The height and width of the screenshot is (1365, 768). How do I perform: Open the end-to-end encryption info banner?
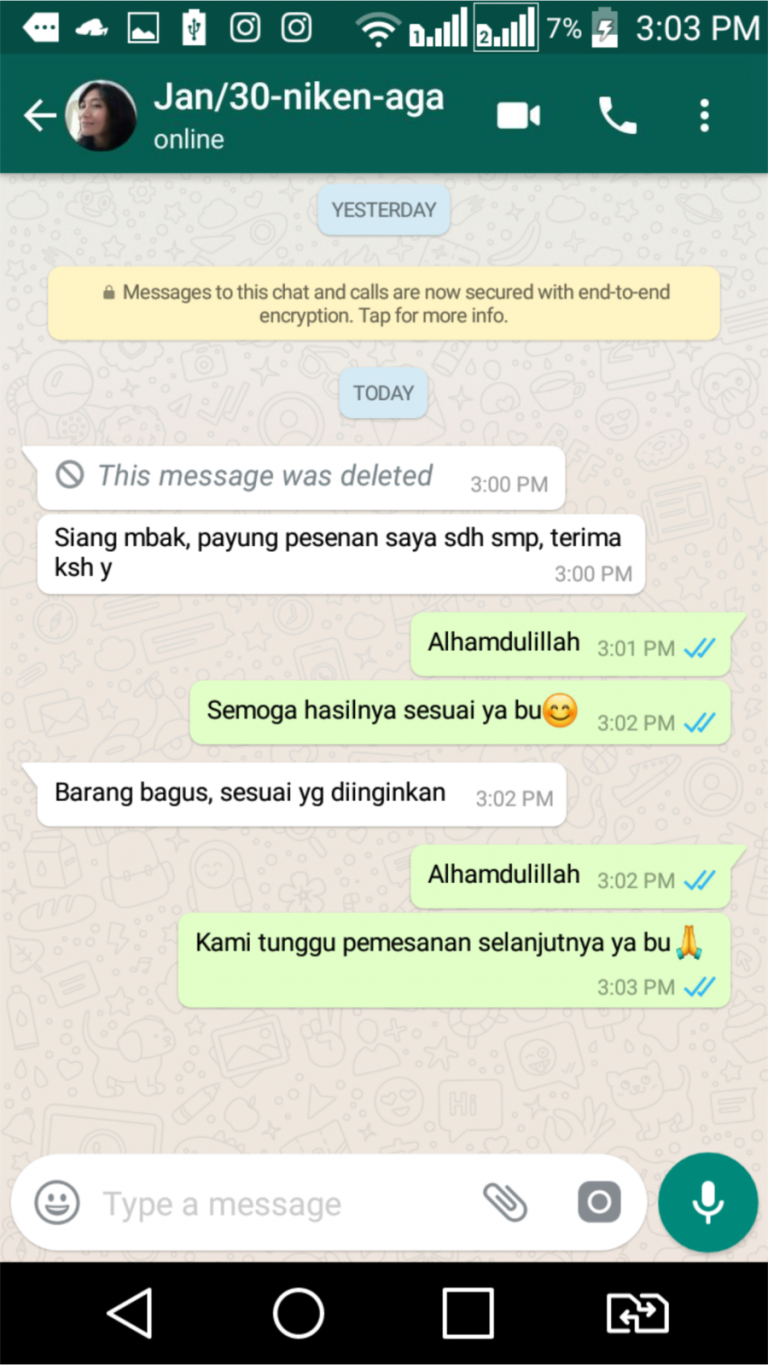[384, 304]
